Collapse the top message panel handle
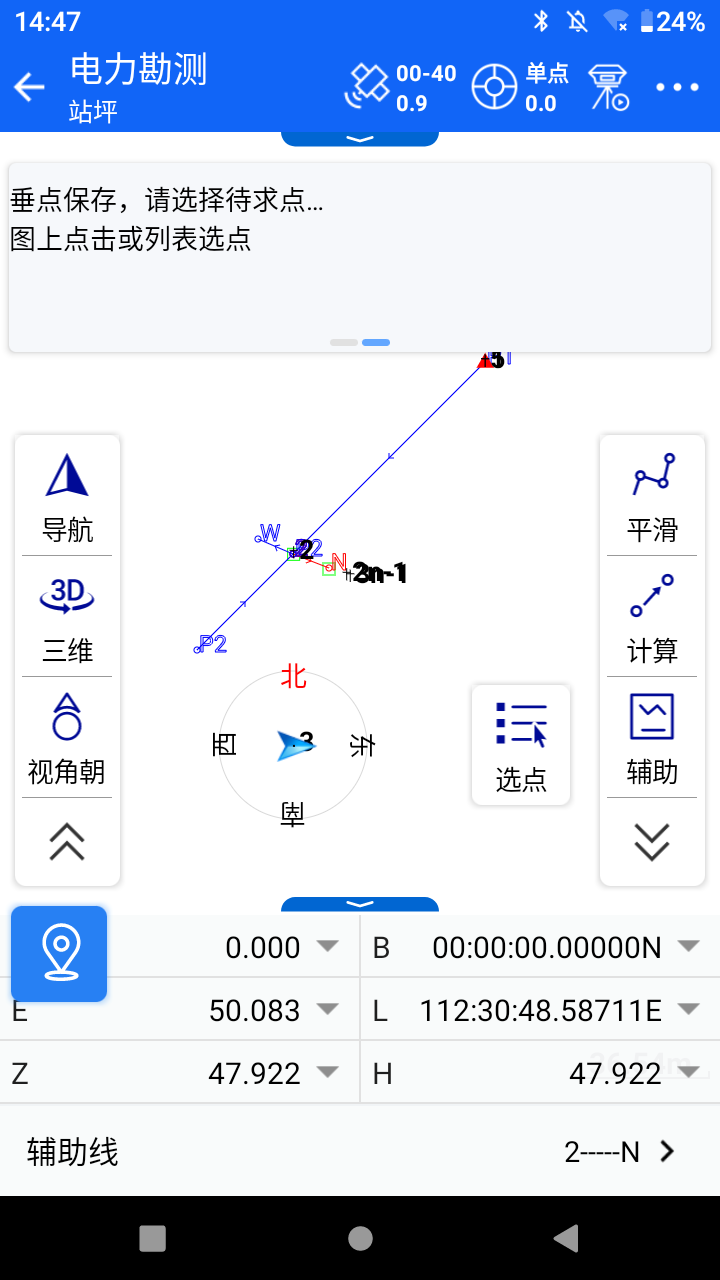720x1280 pixels. pyautogui.click(x=360, y=138)
